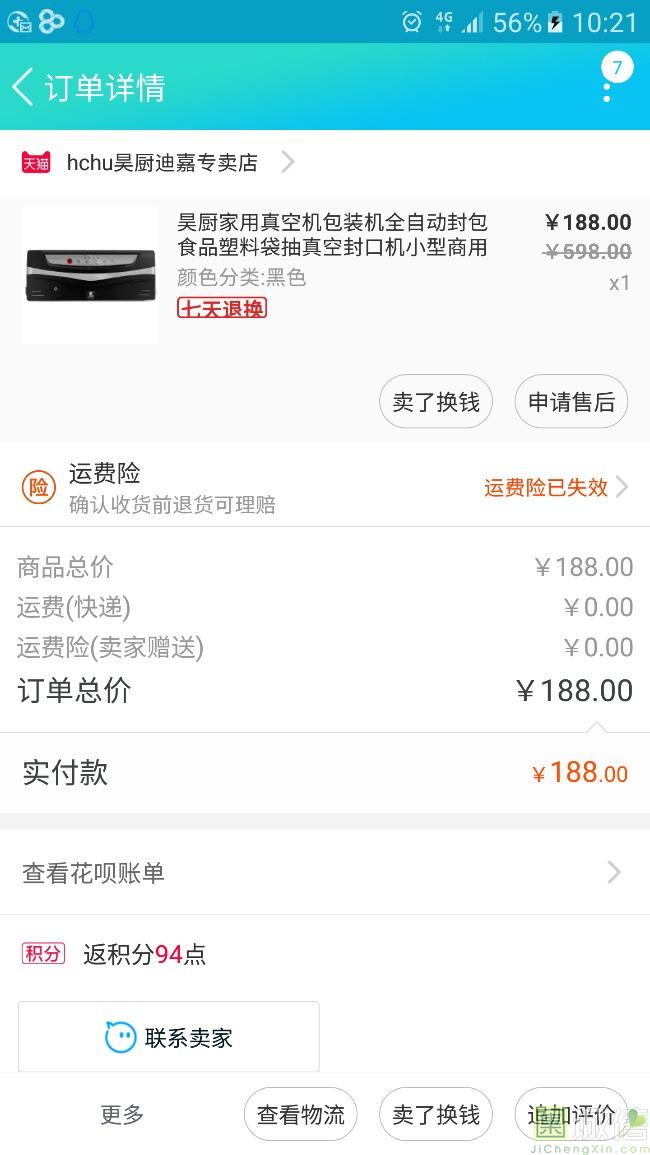Open the overflow menu with 7 badge

point(607,85)
